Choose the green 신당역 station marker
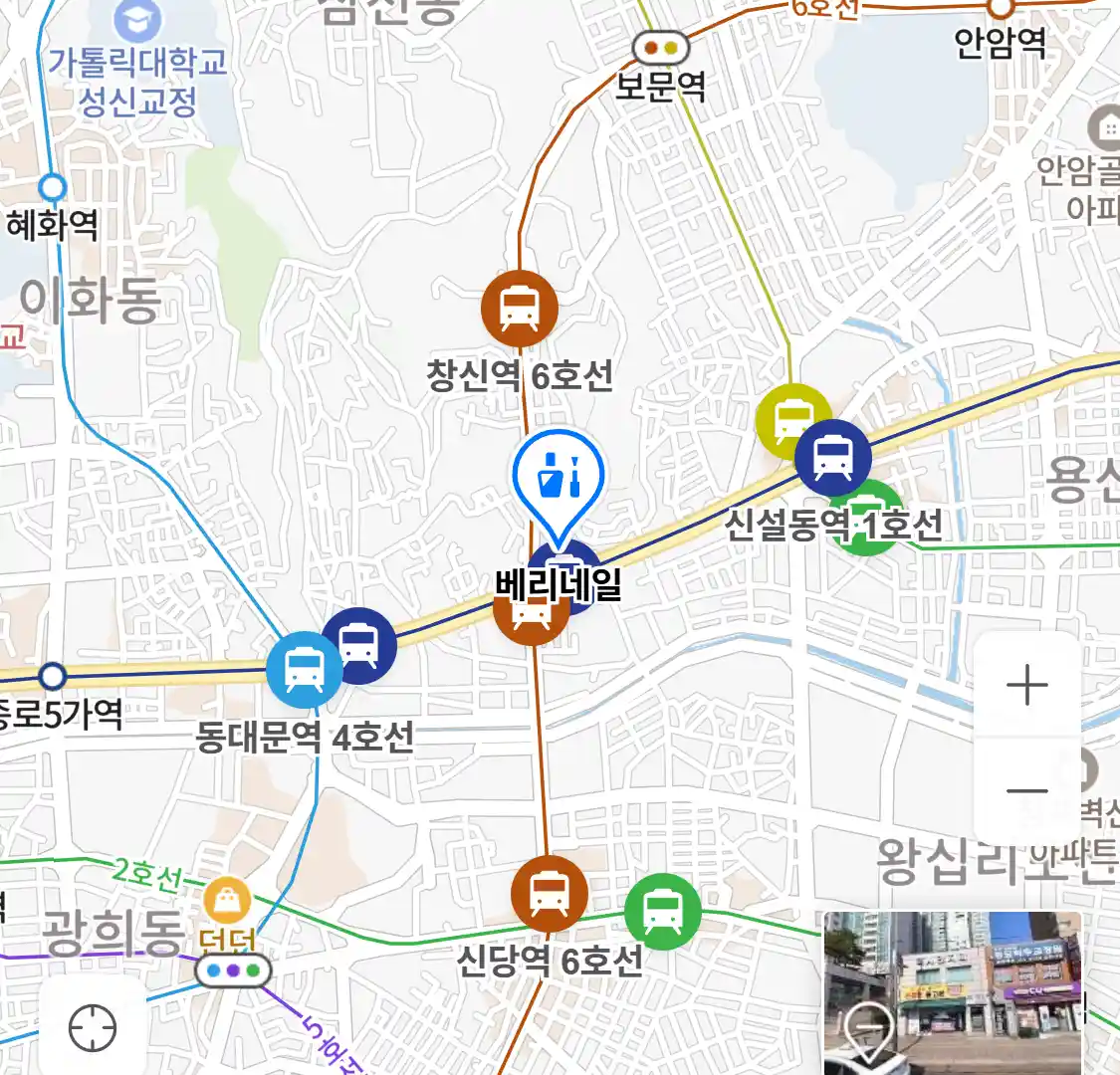 click(662, 911)
